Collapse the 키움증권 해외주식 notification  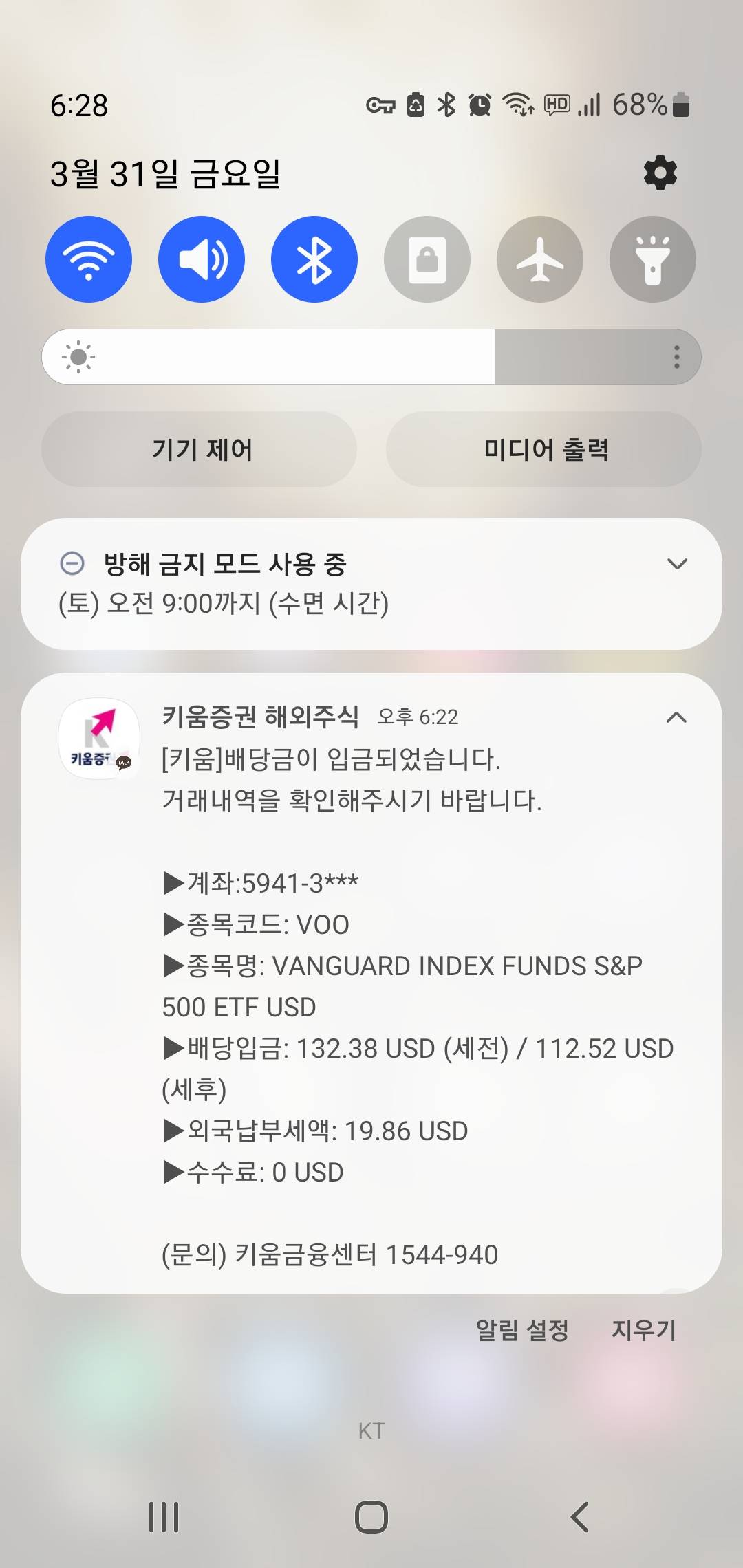(x=677, y=718)
